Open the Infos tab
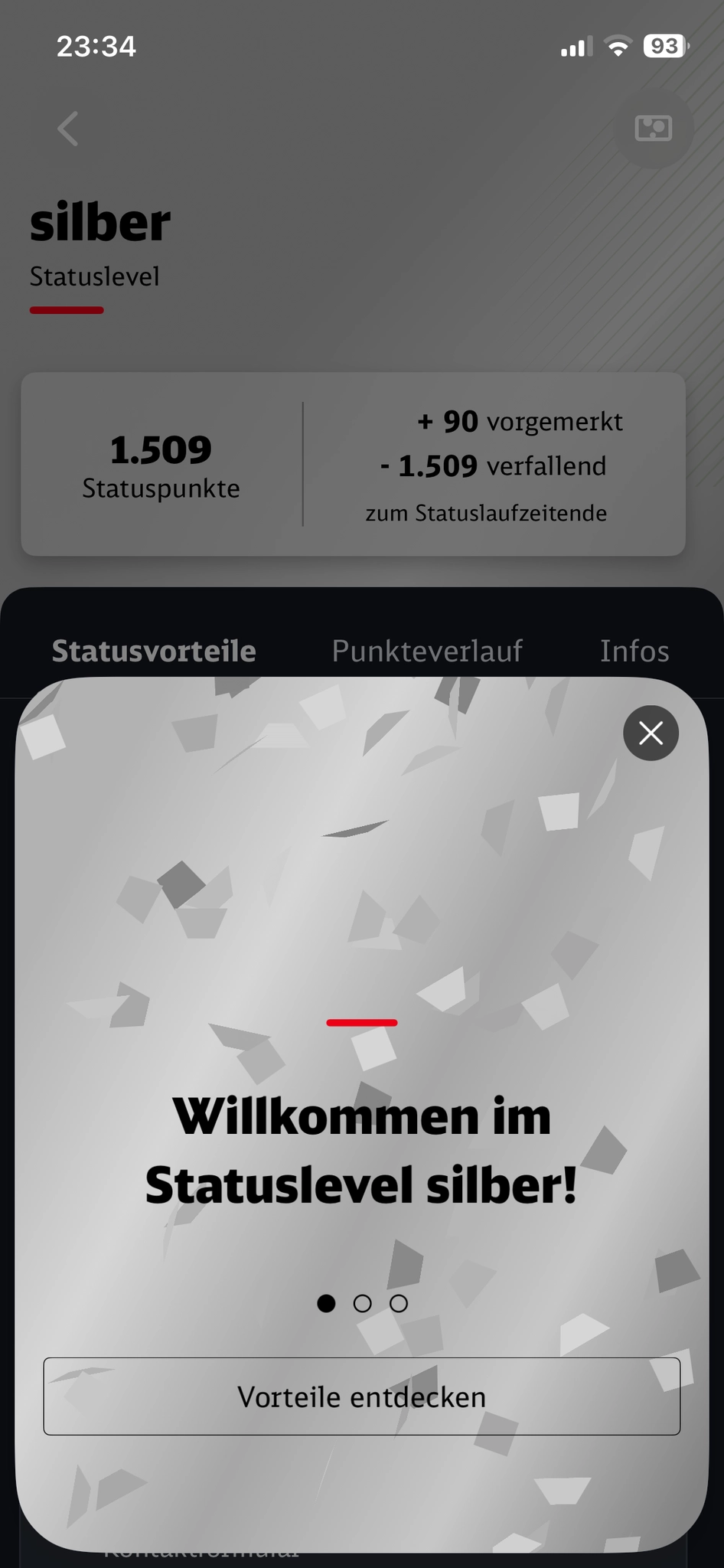This screenshot has width=724, height=1568. 634,650
